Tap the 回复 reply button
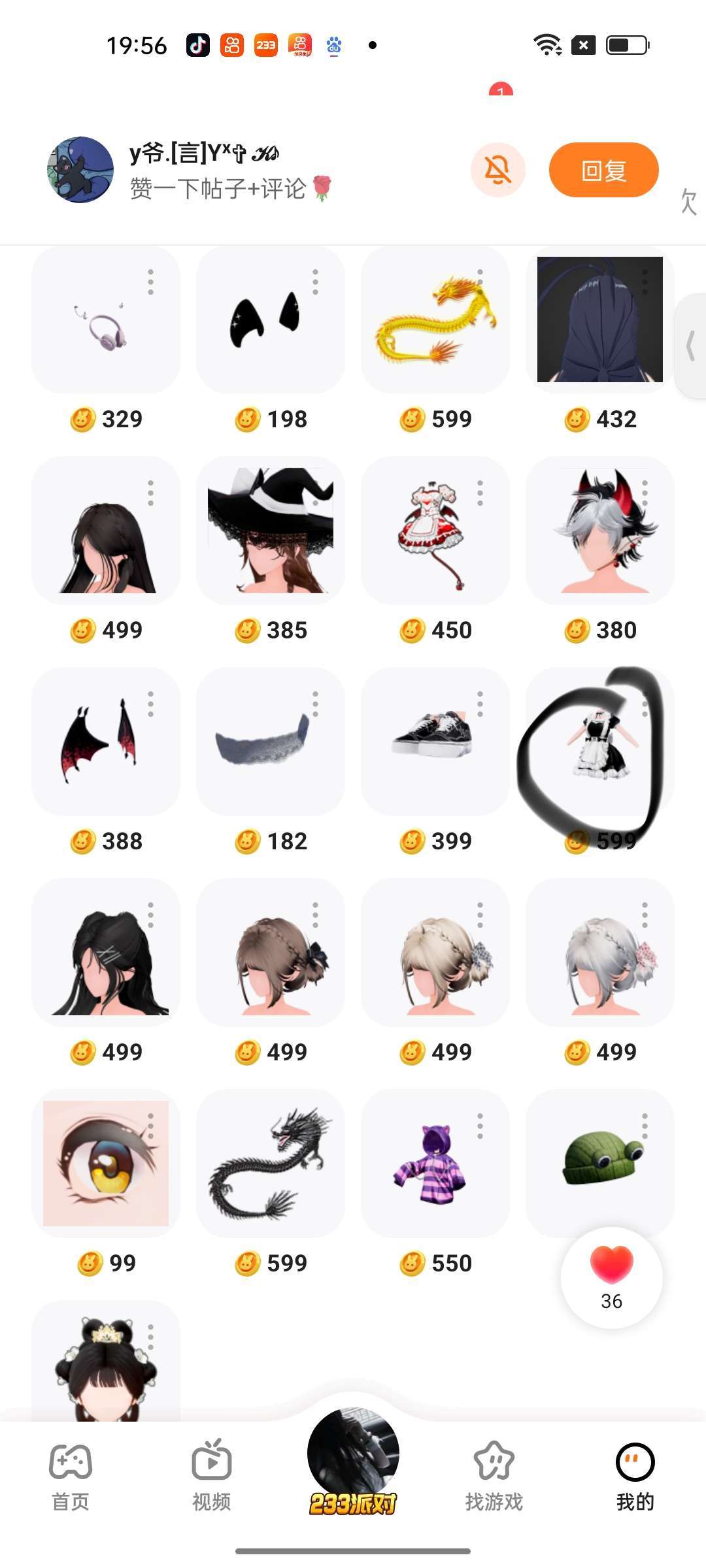The height and width of the screenshot is (1568, 706). (603, 170)
